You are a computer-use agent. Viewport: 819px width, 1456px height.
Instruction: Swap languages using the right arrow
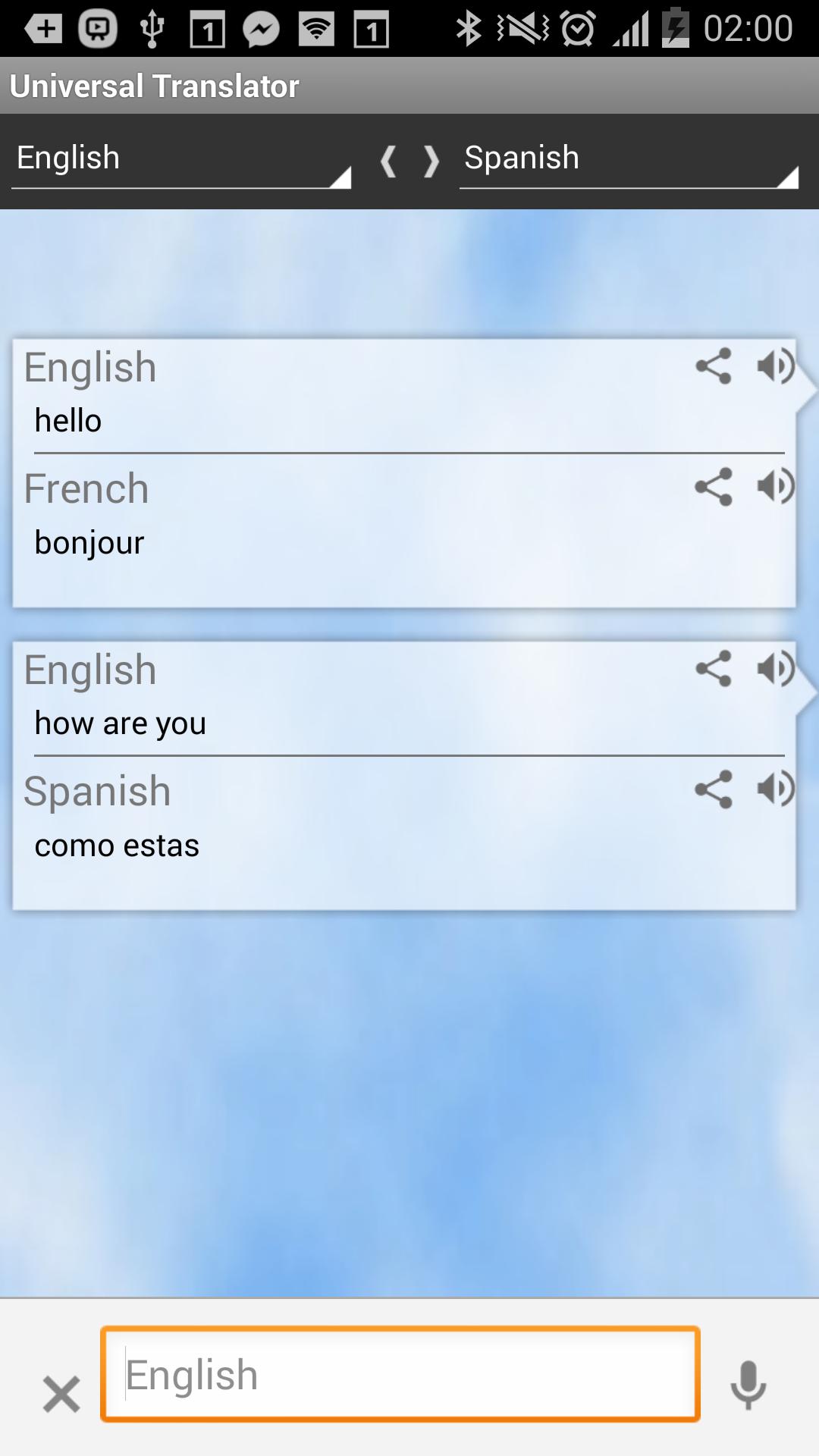point(431,162)
